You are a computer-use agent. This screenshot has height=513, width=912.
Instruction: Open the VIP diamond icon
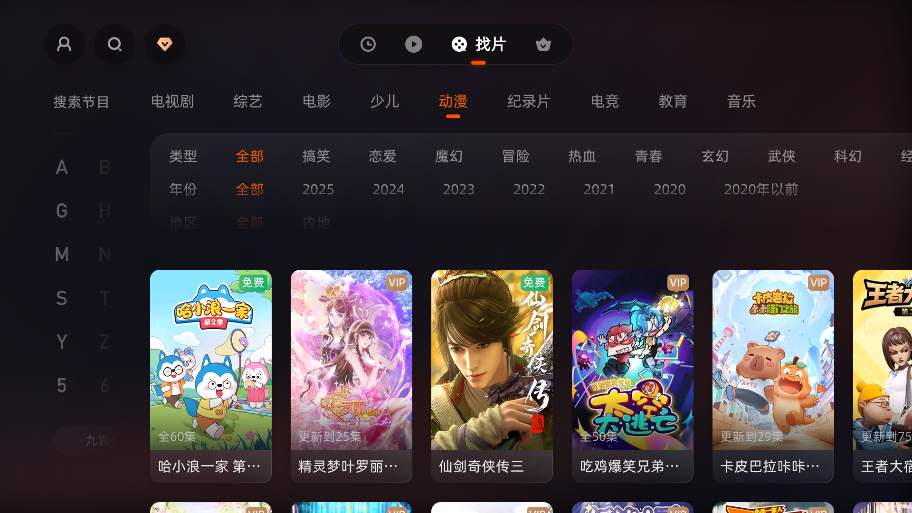click(165, 44)
